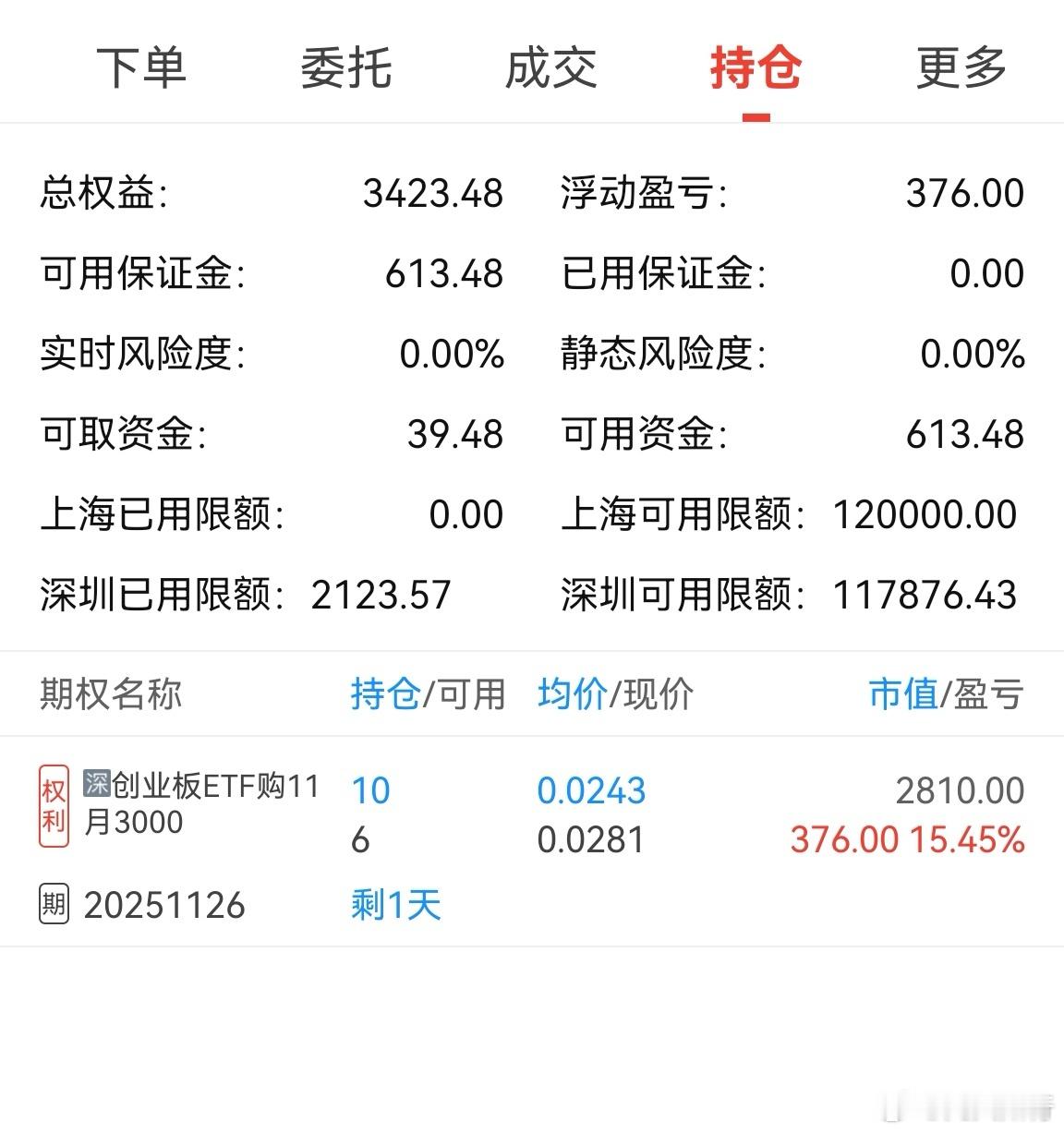The width and height of the screenshot is (1064, 1133).
Task: Click the blue 持仓 column header
Action: [x=384, y=693]
